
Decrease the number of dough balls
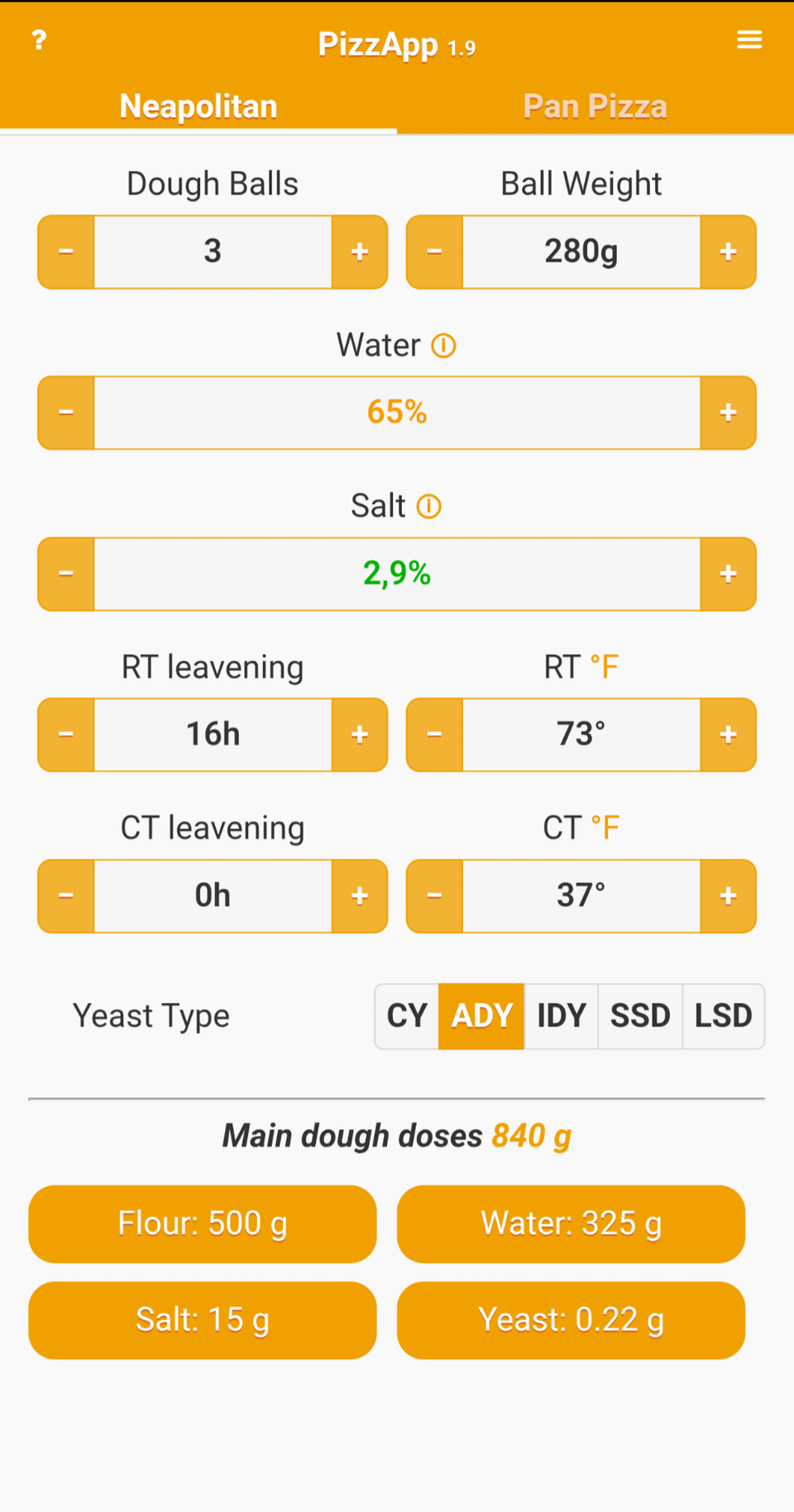[x=66, y=252]
